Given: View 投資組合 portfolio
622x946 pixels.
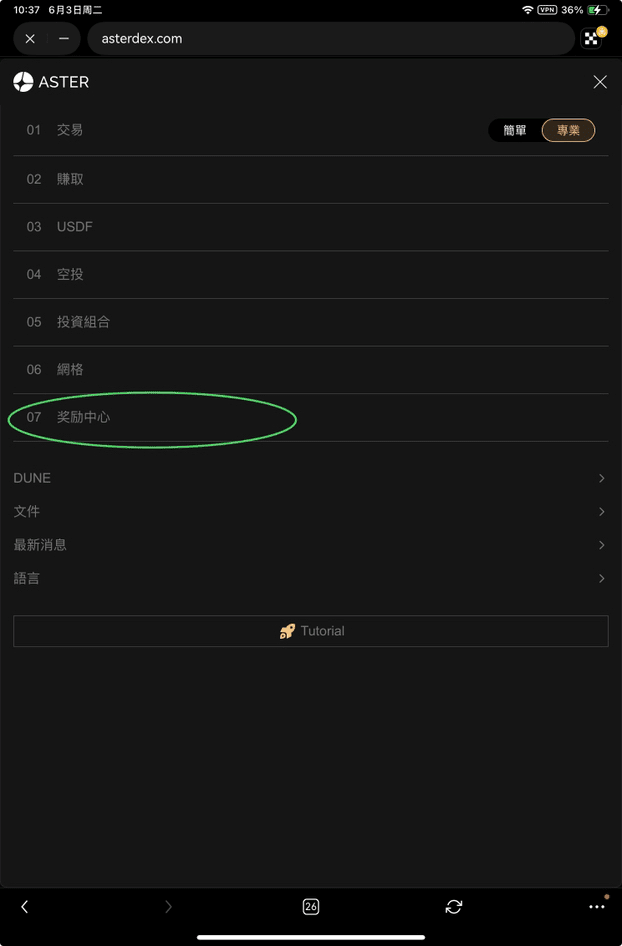Looking at the screenshot, I should pyautogui.click(x=83, y=322).
